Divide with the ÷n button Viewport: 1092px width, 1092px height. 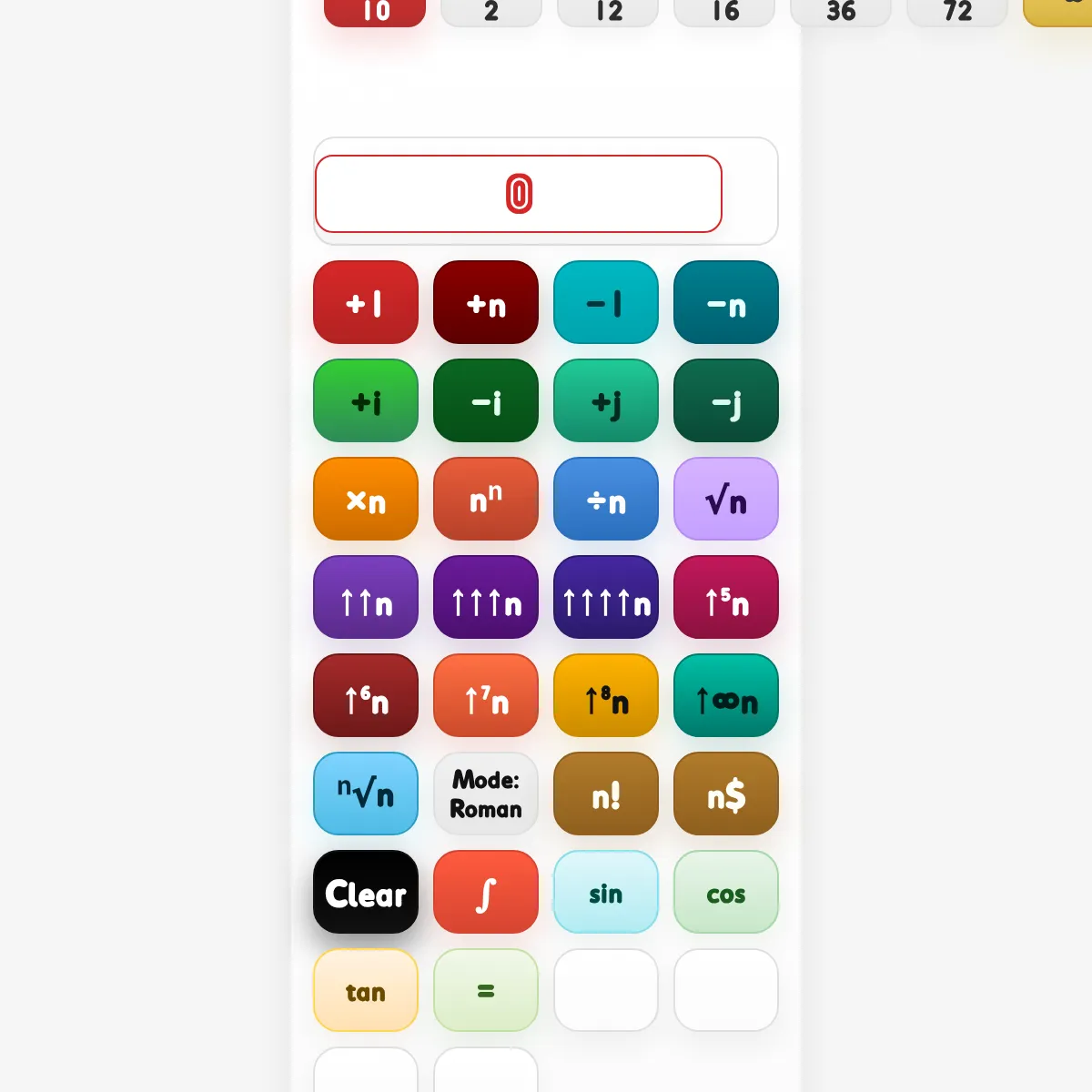tap(606, 499)
